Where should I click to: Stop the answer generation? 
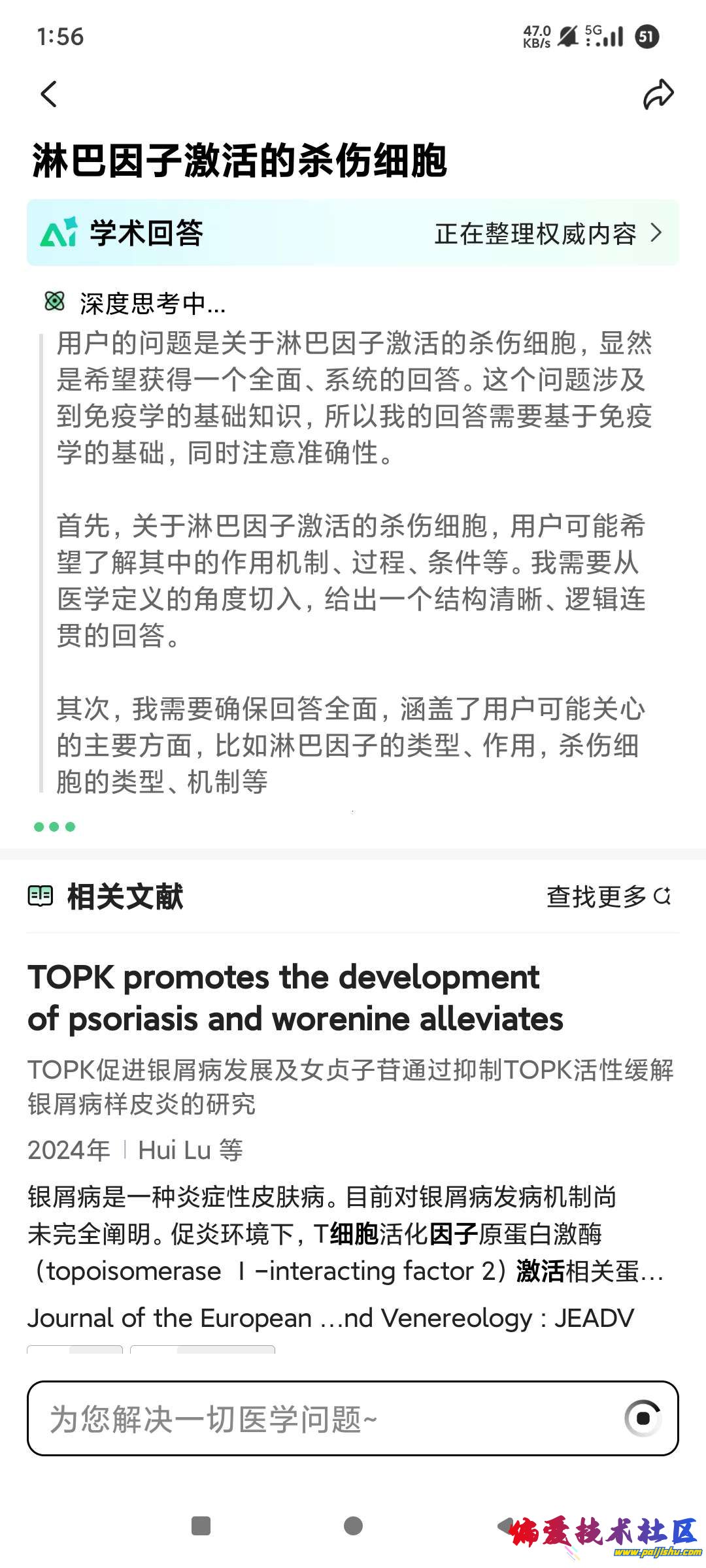pyautogui.click(x=643, y=1418)
